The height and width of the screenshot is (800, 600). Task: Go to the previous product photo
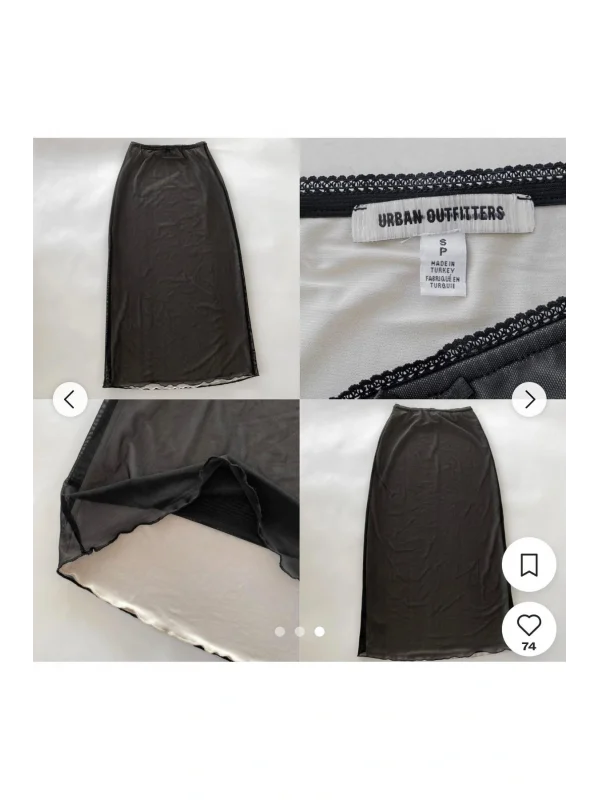click(x=69, y=400)
